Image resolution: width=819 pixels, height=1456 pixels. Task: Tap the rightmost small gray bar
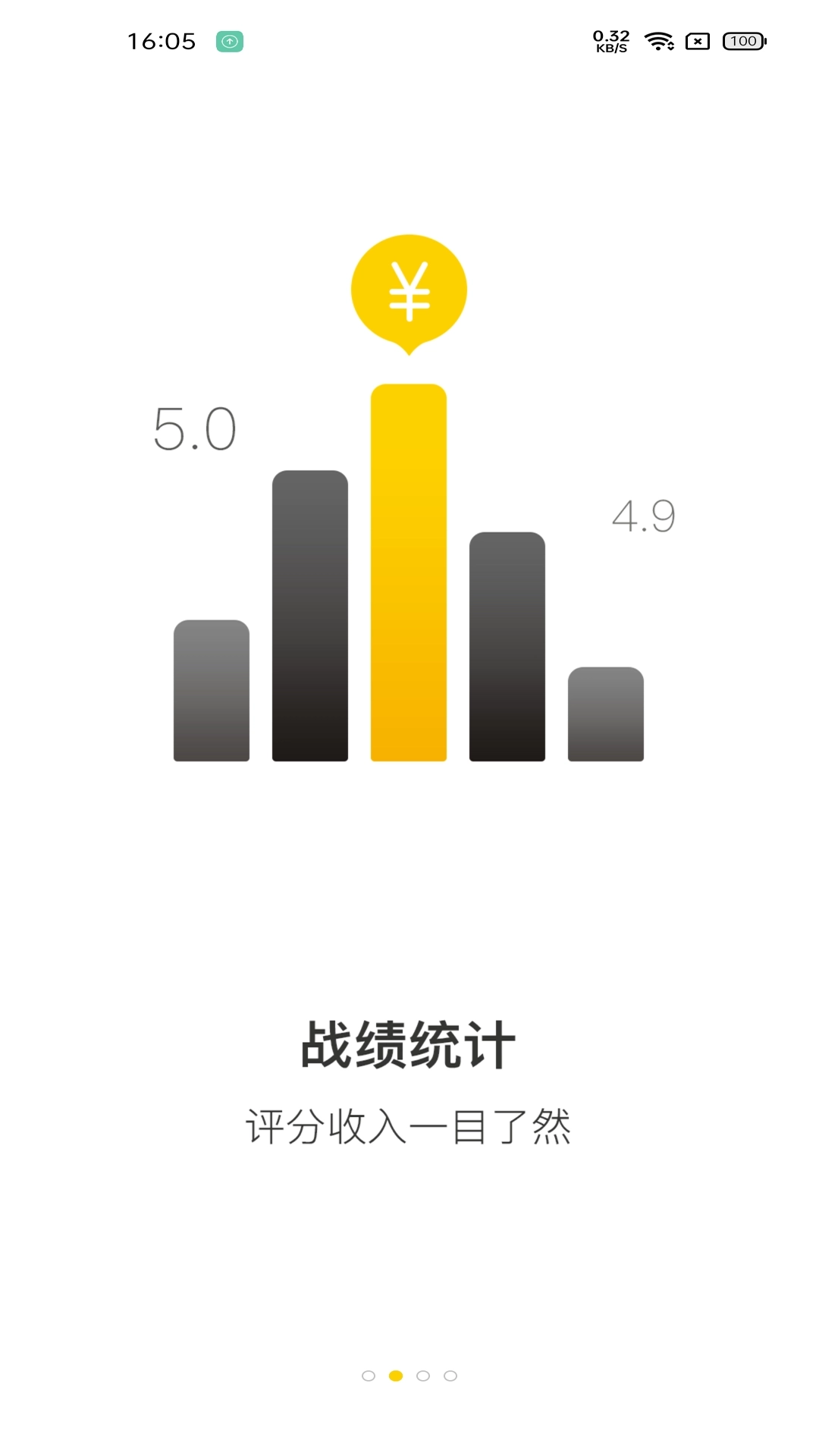(606, 713)
